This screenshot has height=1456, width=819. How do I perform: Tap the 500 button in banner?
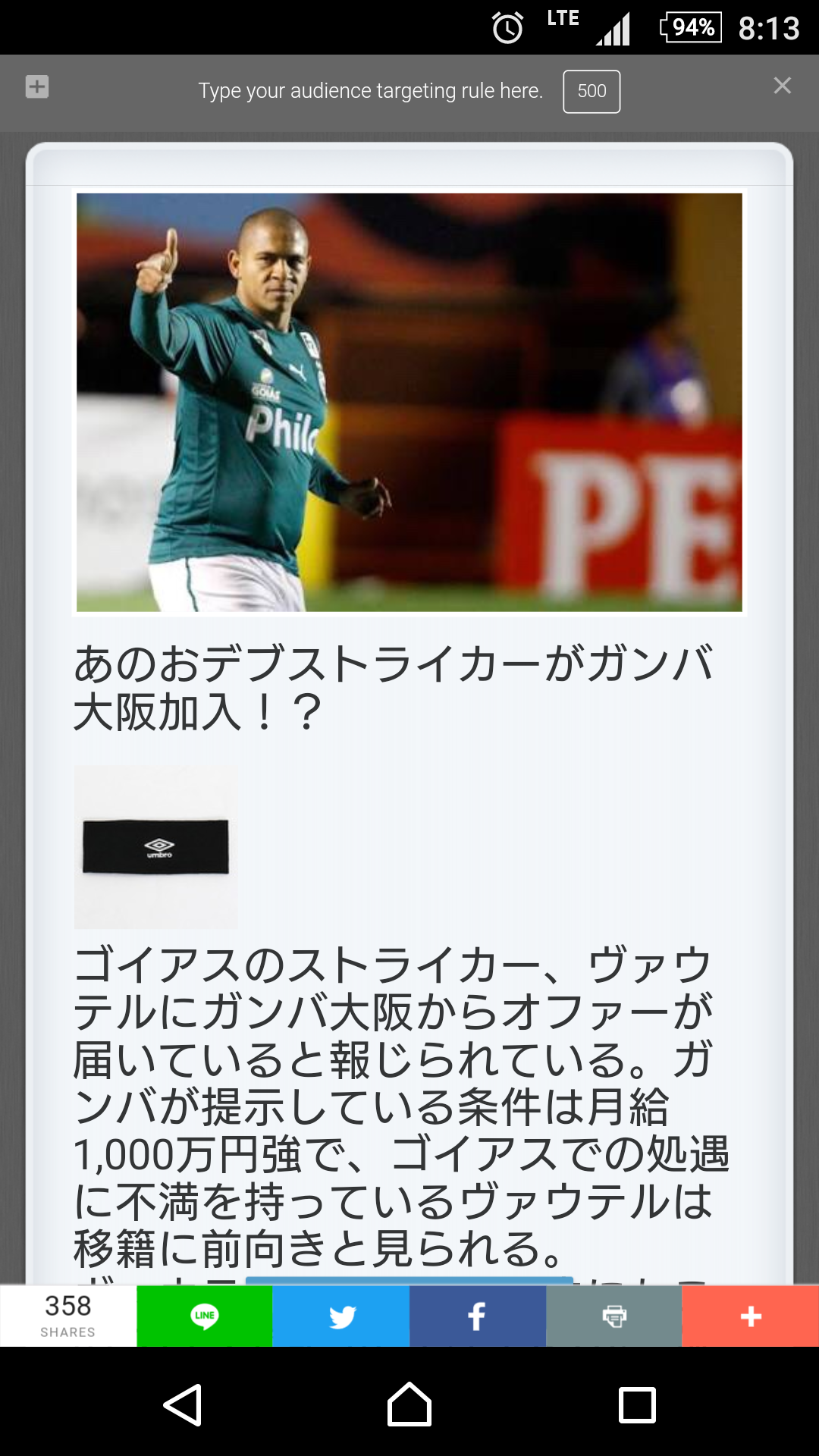click(591, 92)
